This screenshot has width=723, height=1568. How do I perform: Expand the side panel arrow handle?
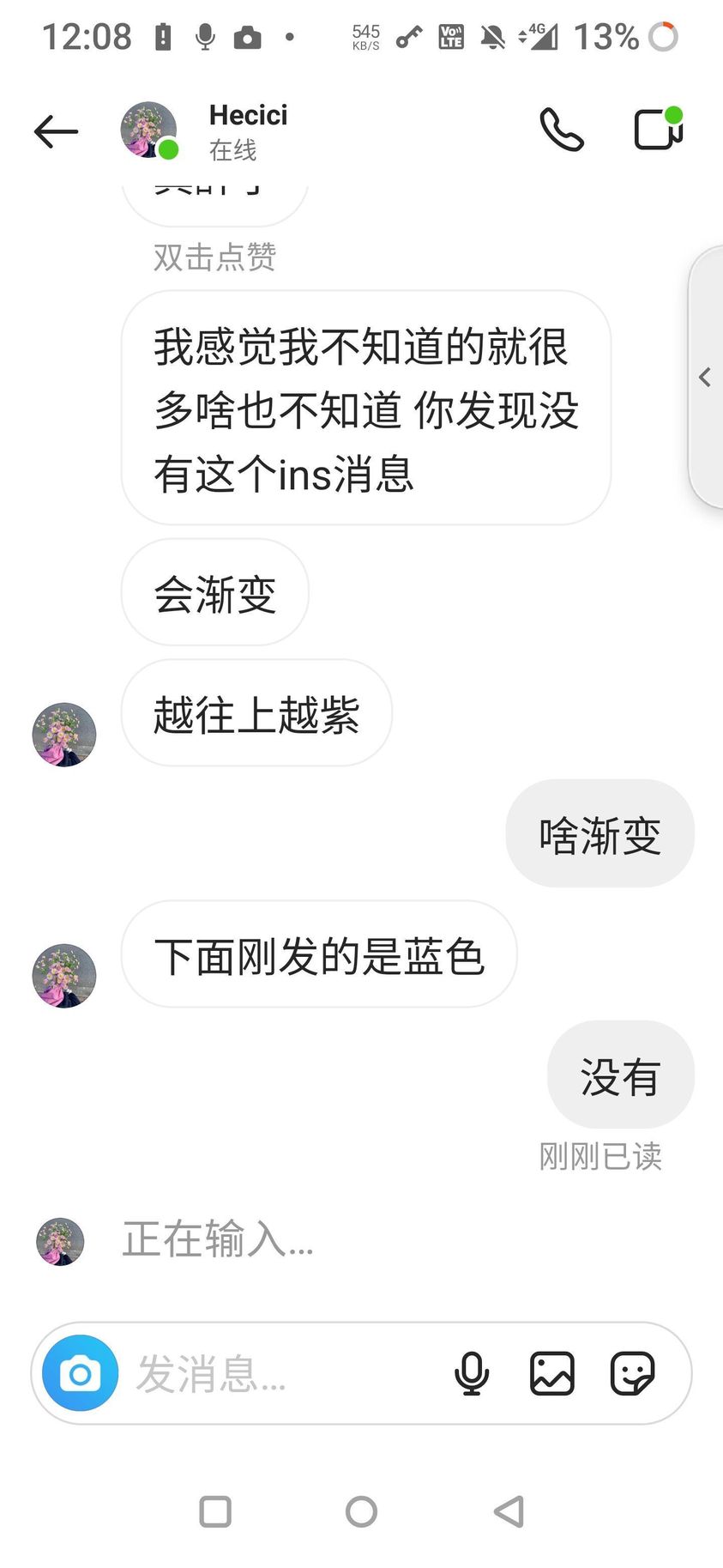705,377
